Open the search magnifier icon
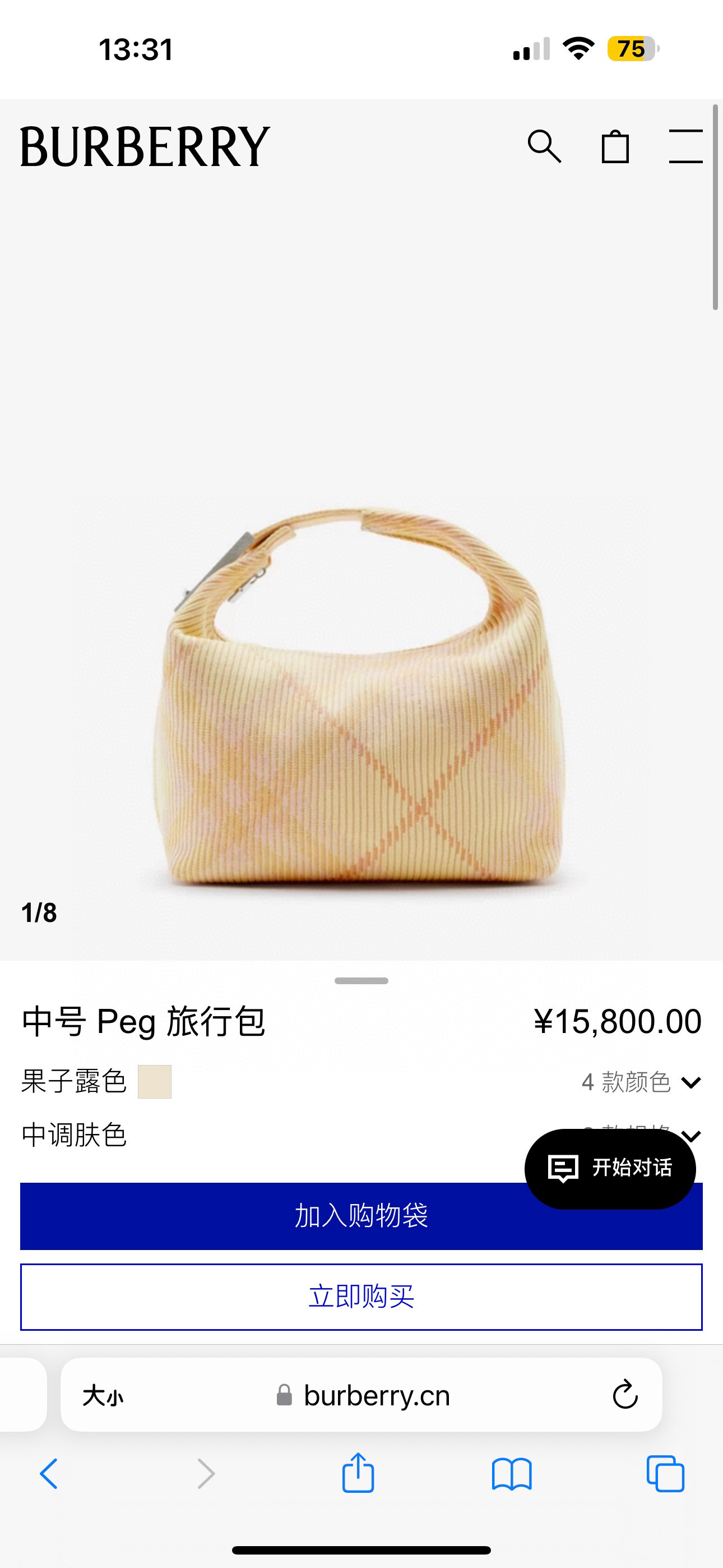This screenshot has width=723, height=1568. click(x=544, y=147)
